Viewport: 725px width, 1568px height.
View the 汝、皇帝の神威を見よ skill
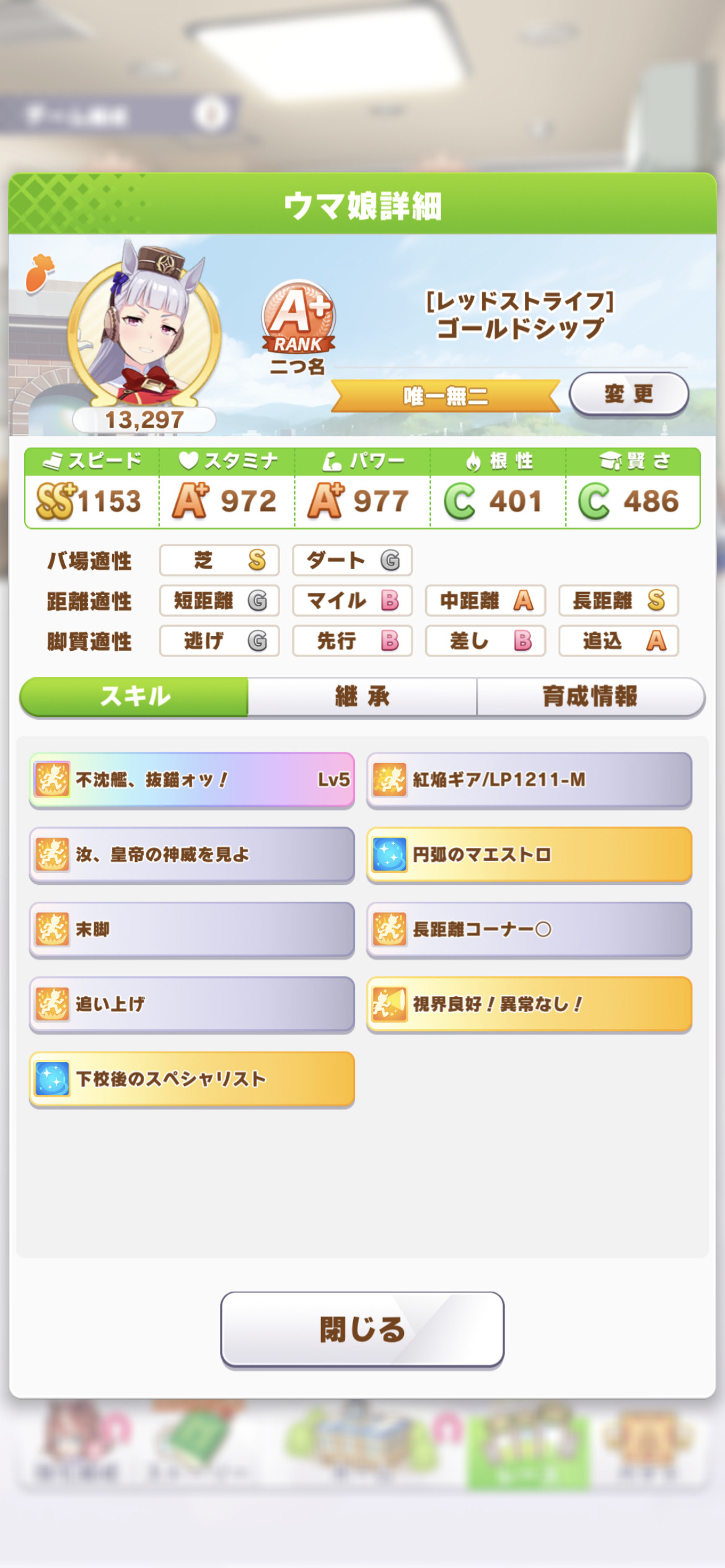point(192,855)
